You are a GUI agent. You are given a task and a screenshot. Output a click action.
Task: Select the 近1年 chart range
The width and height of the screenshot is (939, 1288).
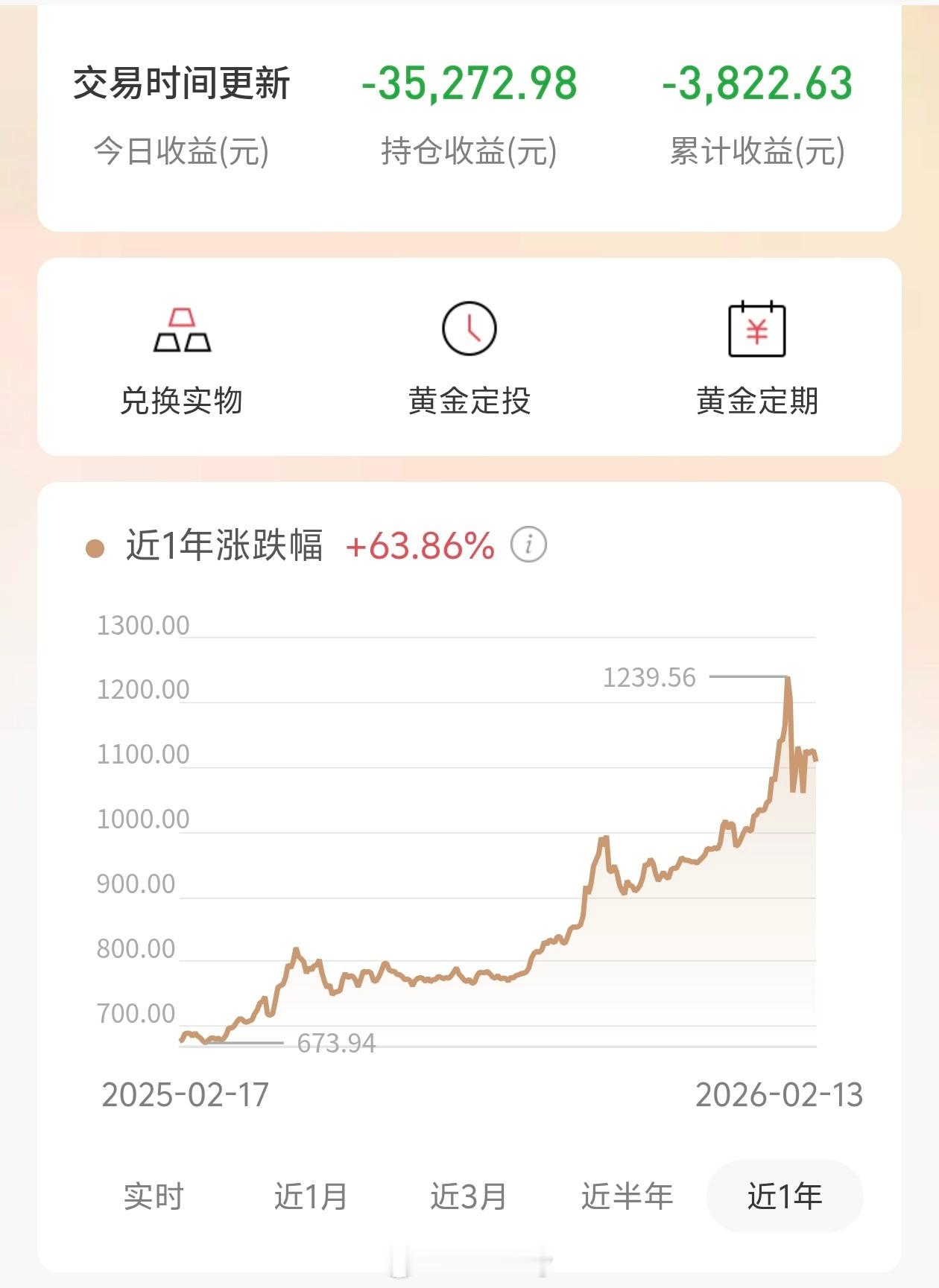[785, 1196]
